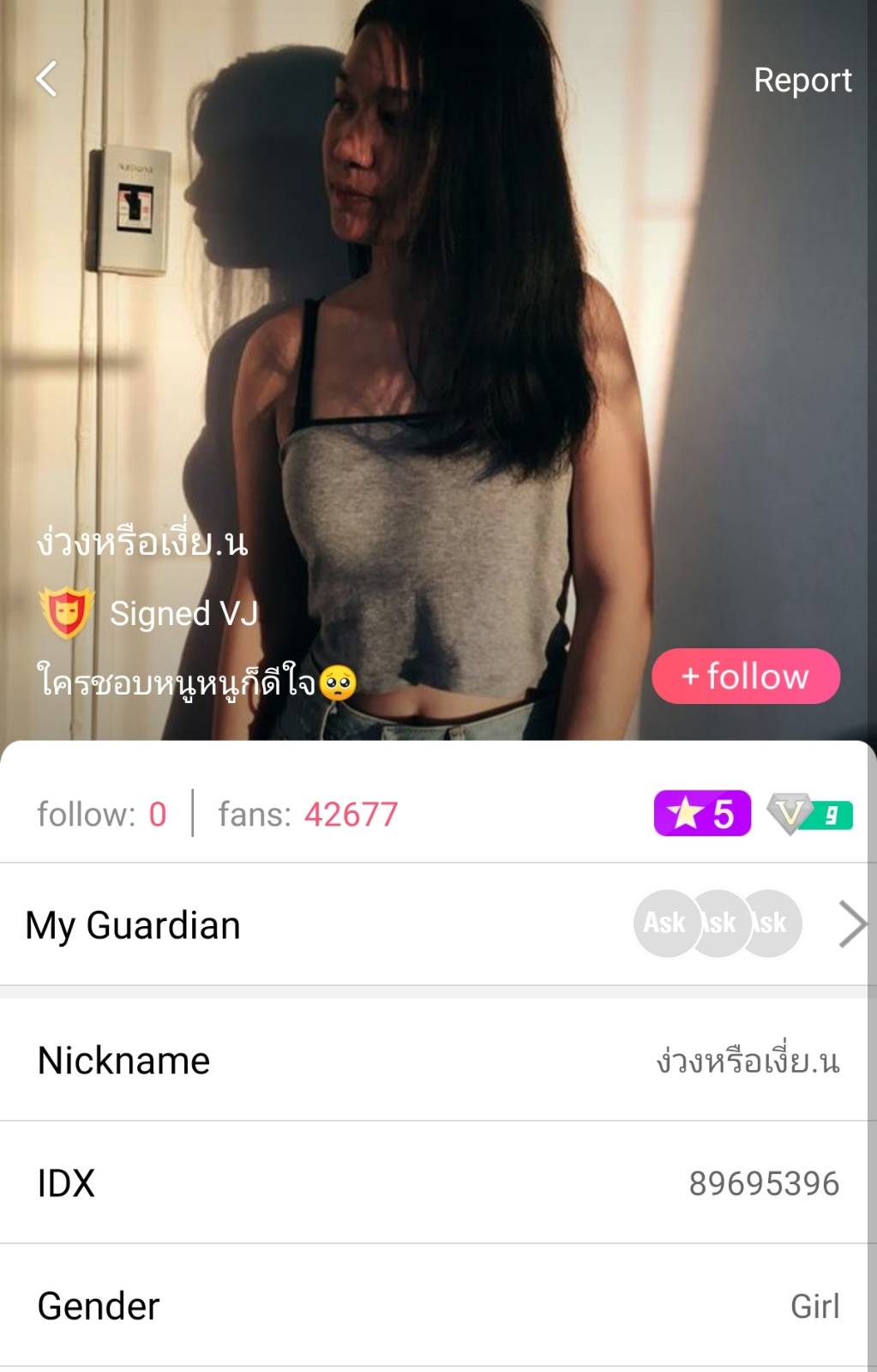The width and height of the screenshot is (877, 1372).
Task: Open the My Guardian row
Action: click(437, 924)
